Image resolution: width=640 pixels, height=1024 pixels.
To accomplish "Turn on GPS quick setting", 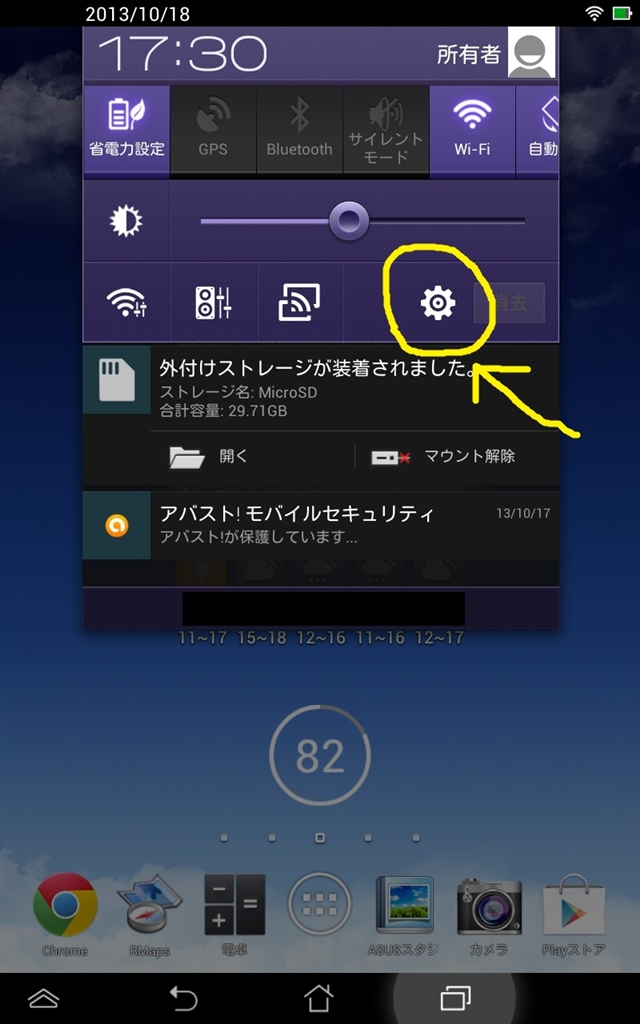I will coord(213,128).
